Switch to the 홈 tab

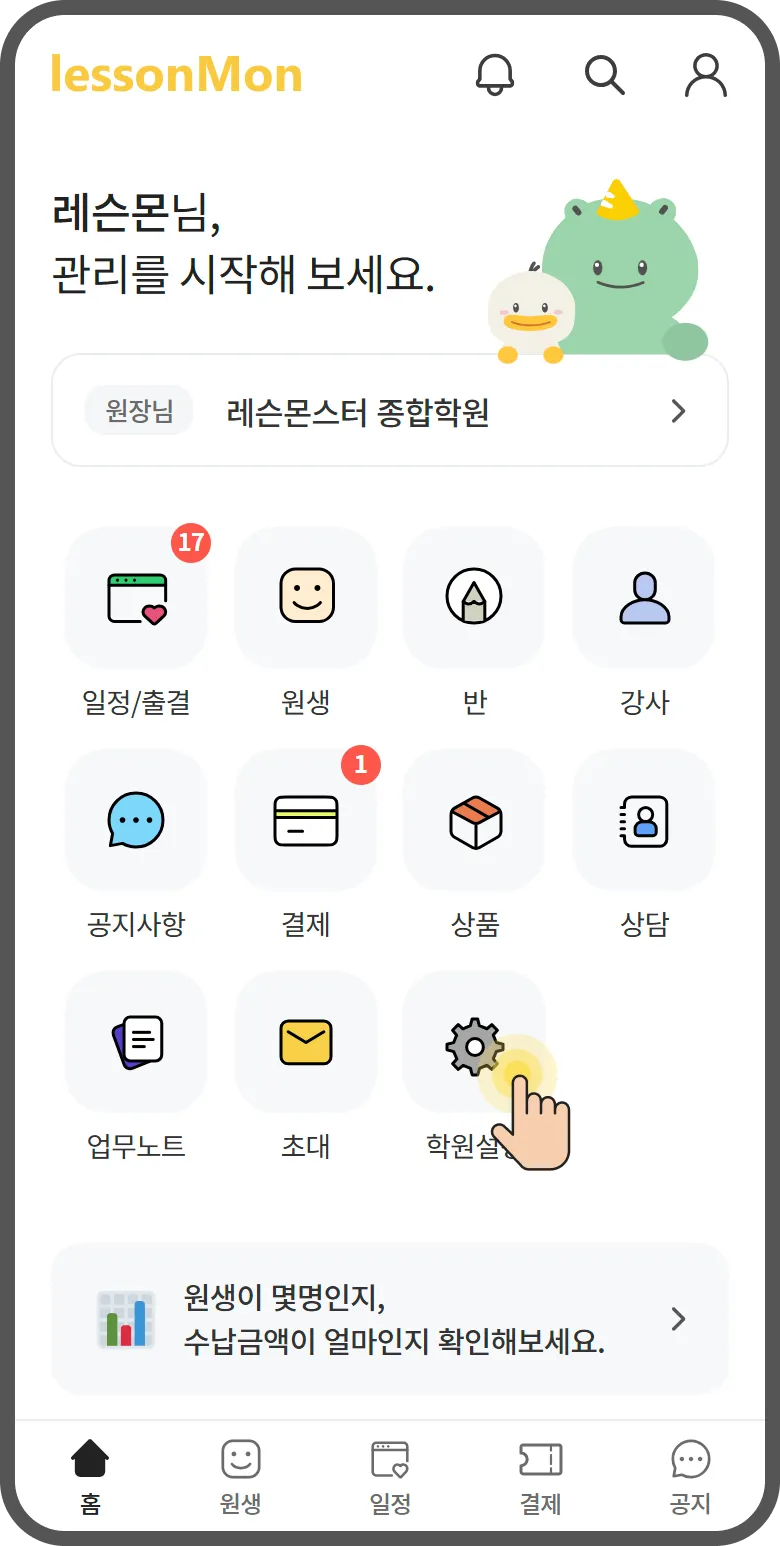tap(90, 1476)
